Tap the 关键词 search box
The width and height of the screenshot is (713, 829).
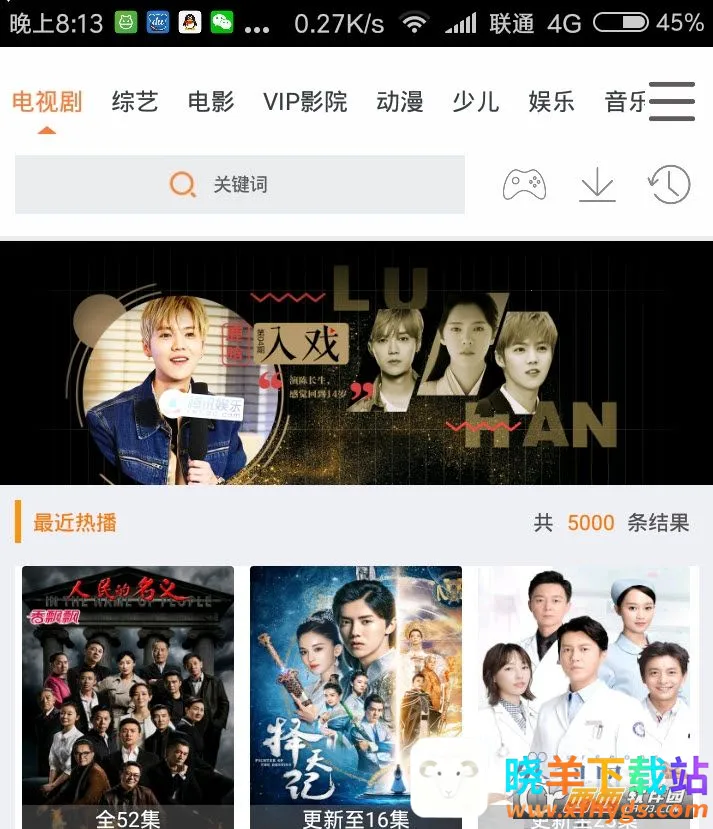(x=240, y=185)
